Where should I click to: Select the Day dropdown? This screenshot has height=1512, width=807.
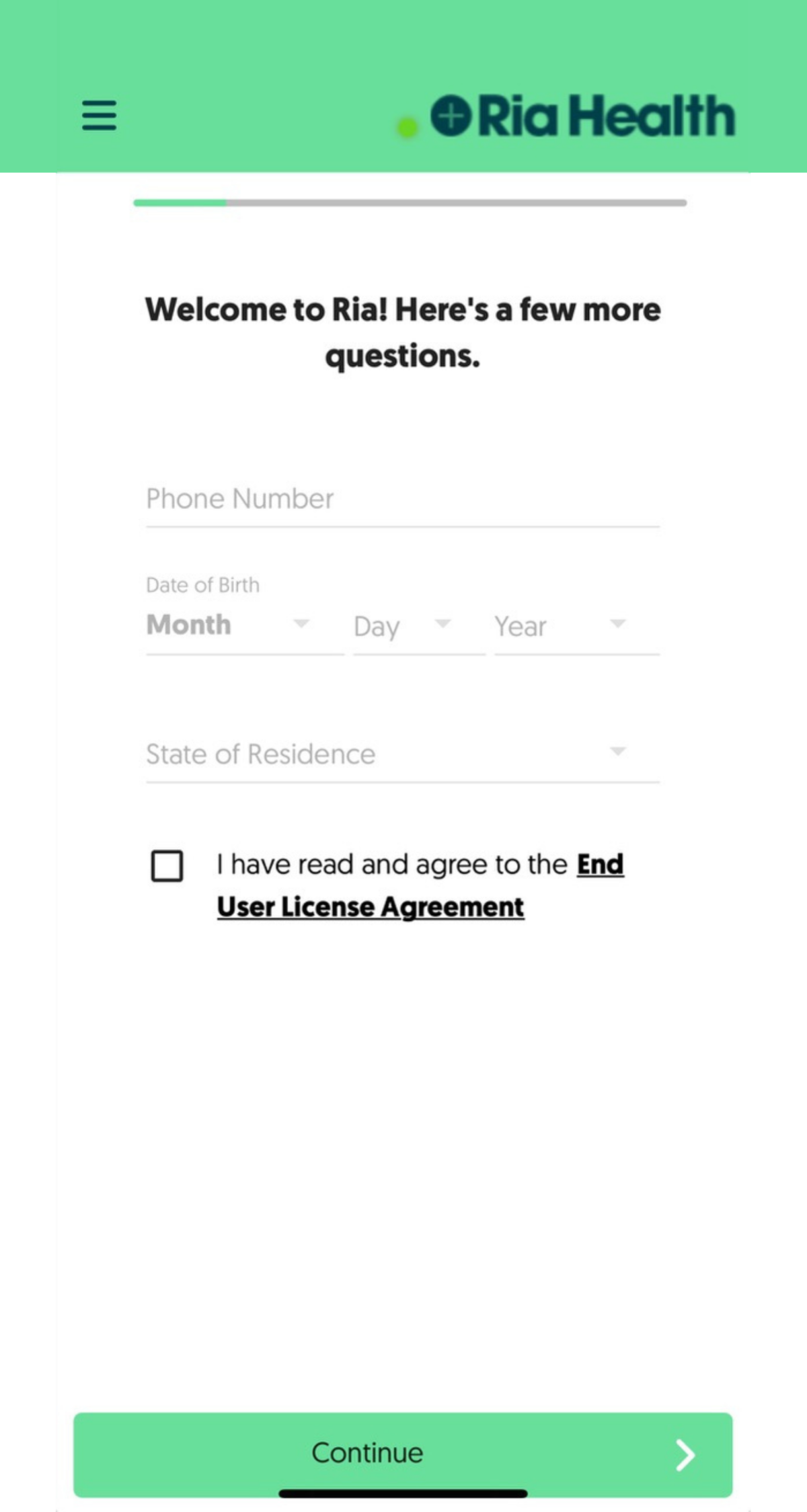point(418,626)
